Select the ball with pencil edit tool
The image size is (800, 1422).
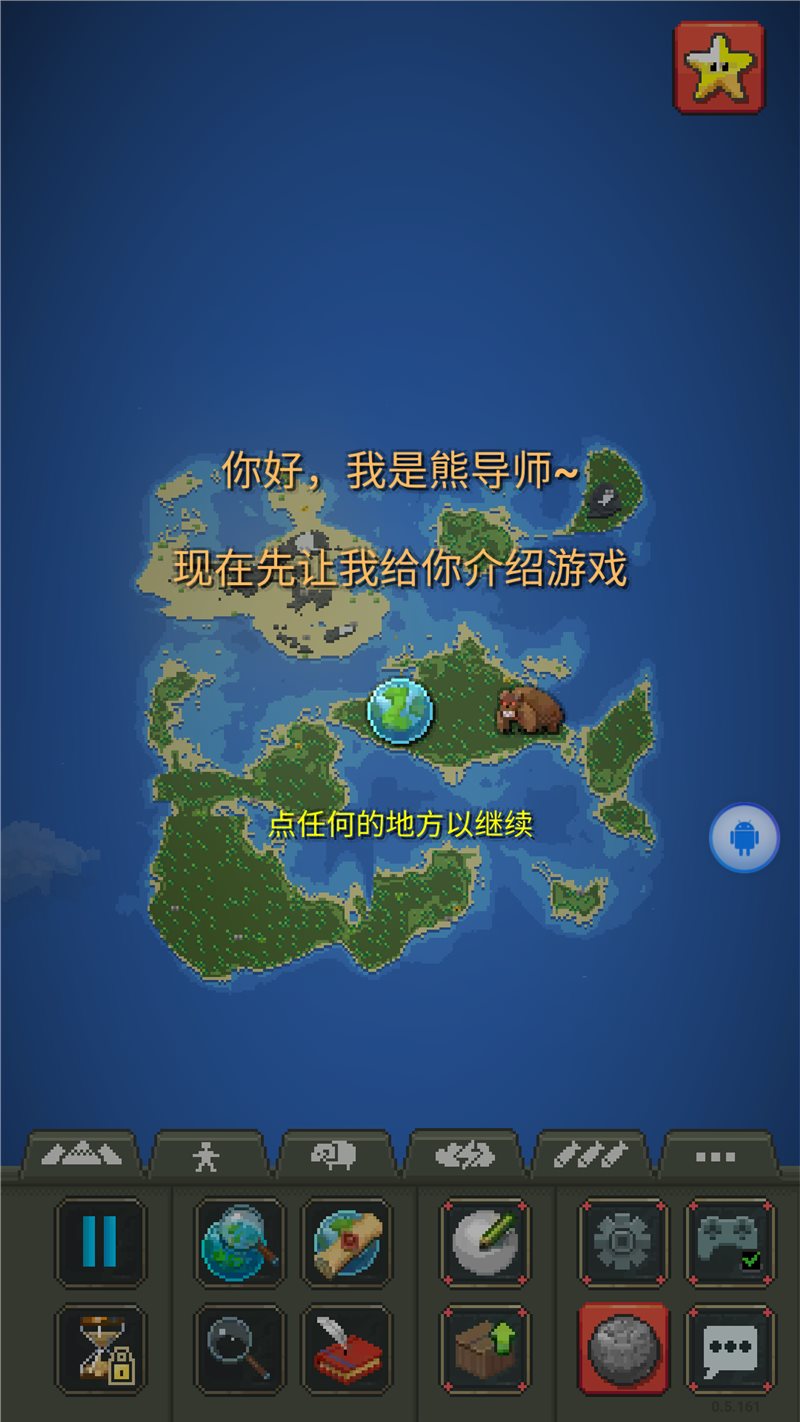485,1243
